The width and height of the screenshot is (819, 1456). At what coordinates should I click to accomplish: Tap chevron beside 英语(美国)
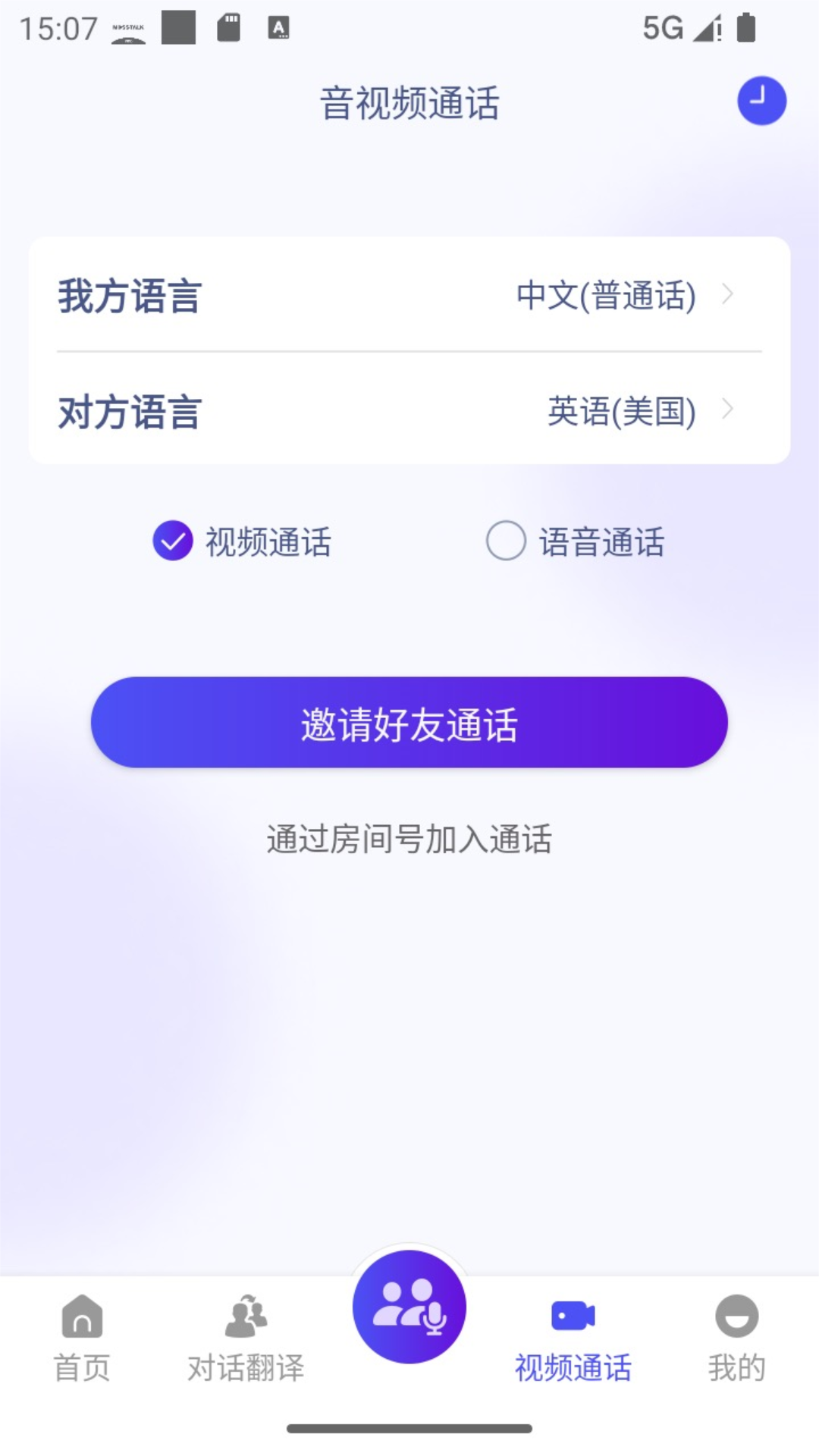click(x=730, y=410)
